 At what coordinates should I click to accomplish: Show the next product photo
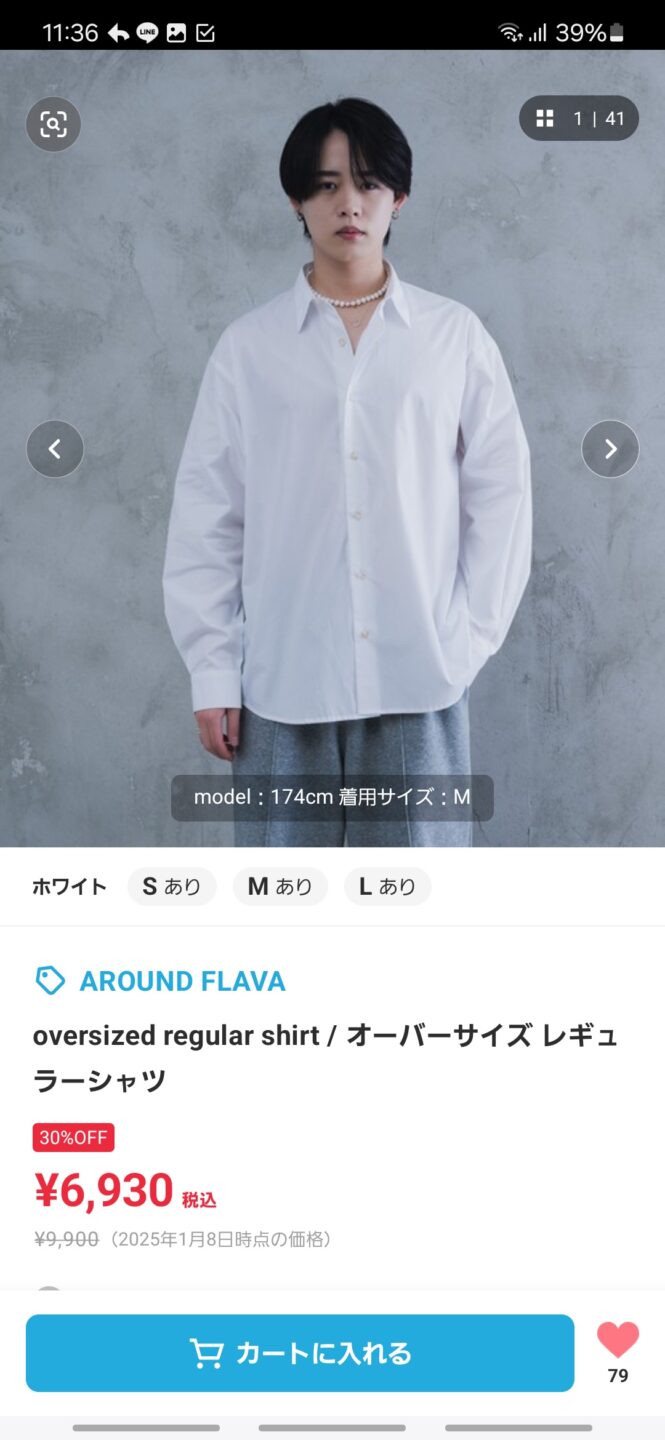[610, 449]
